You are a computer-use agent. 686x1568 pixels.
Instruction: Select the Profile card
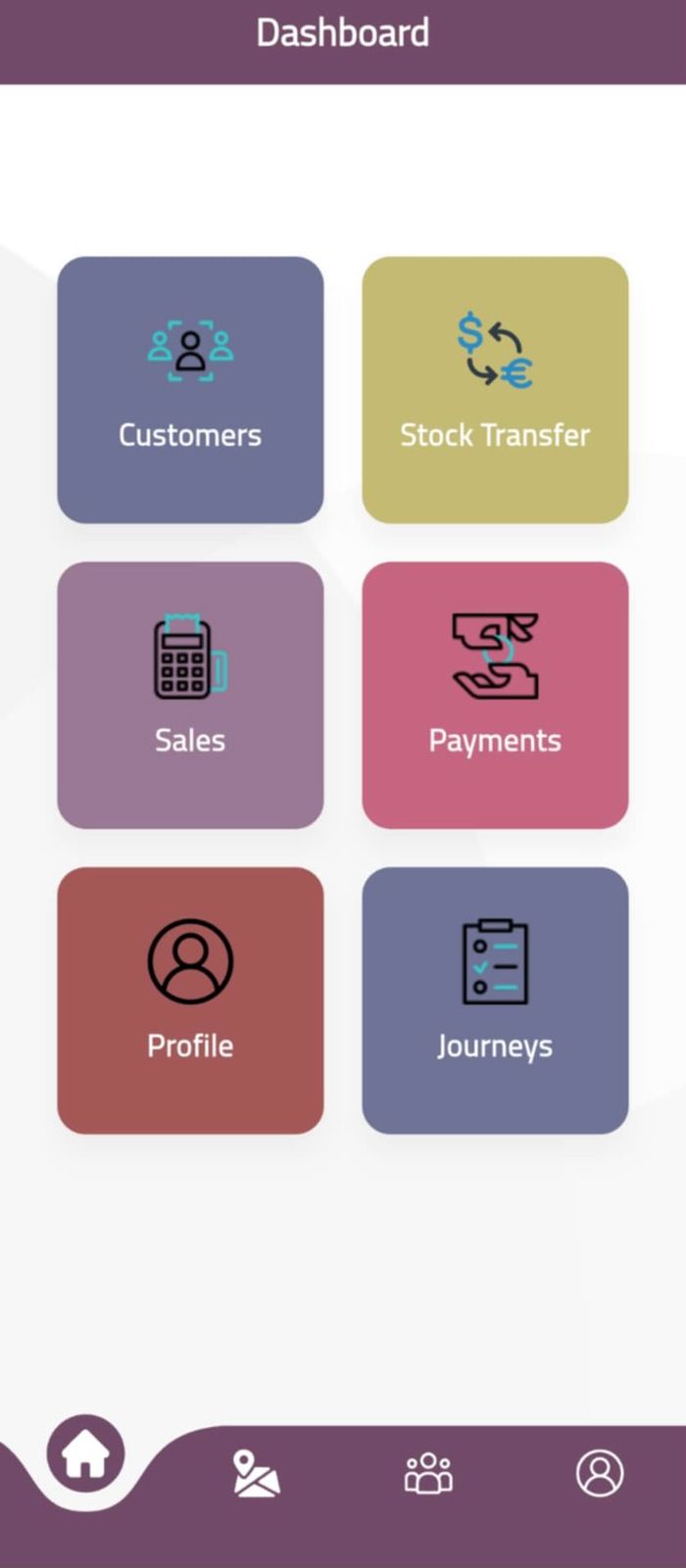point(190,1000)
